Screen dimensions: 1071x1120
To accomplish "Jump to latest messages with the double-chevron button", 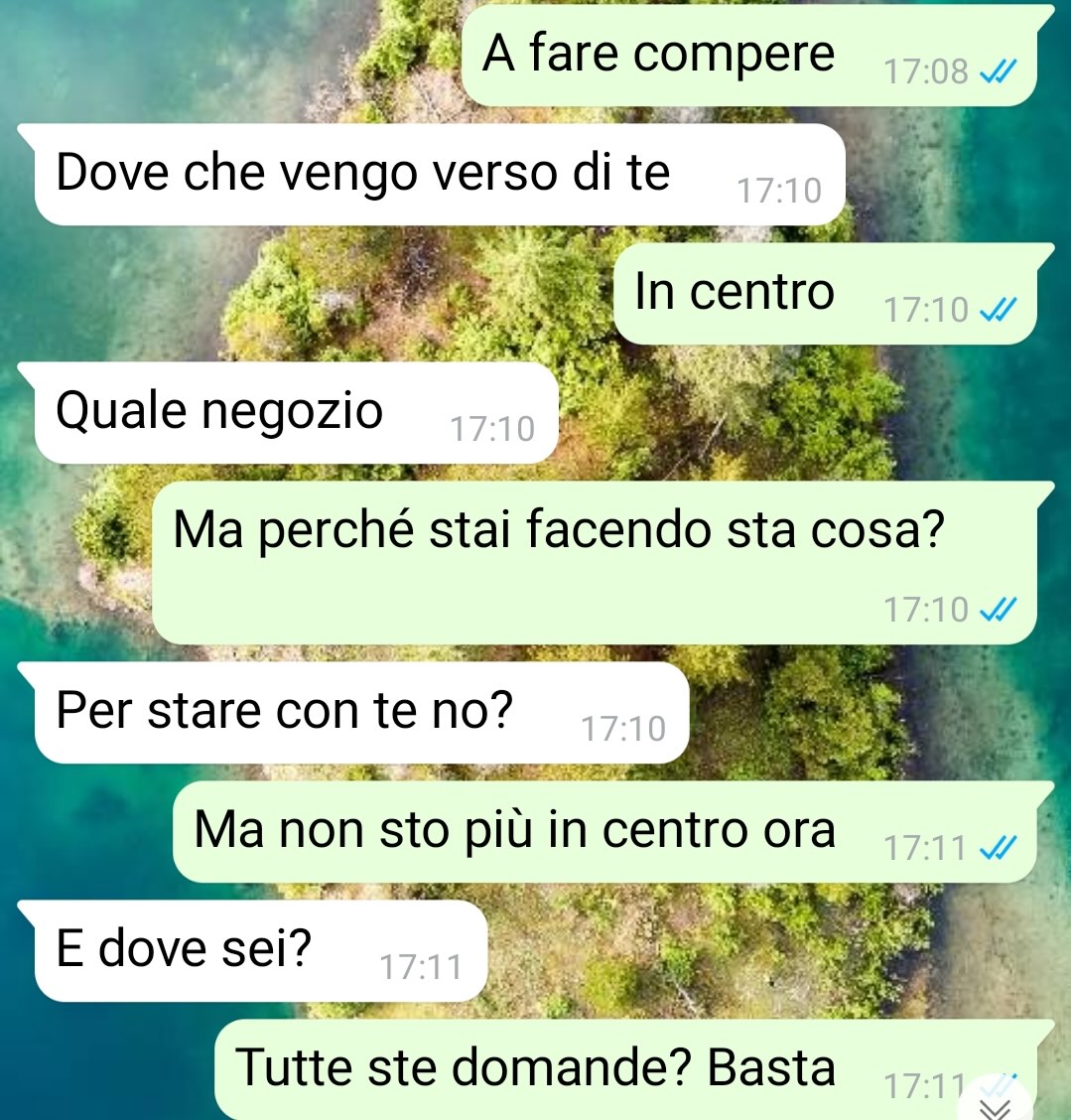I will 996,1105.
